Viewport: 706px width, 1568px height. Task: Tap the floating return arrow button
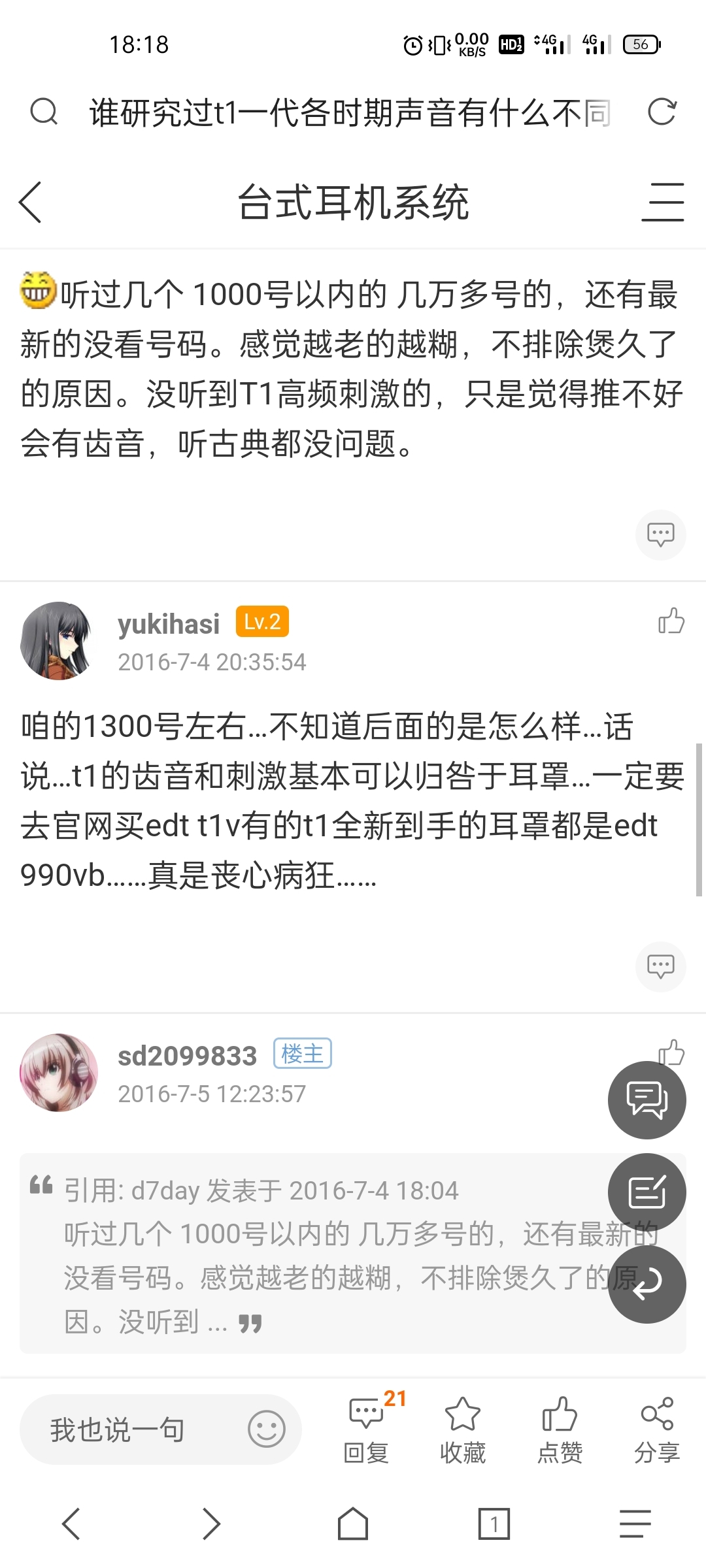647,1284
